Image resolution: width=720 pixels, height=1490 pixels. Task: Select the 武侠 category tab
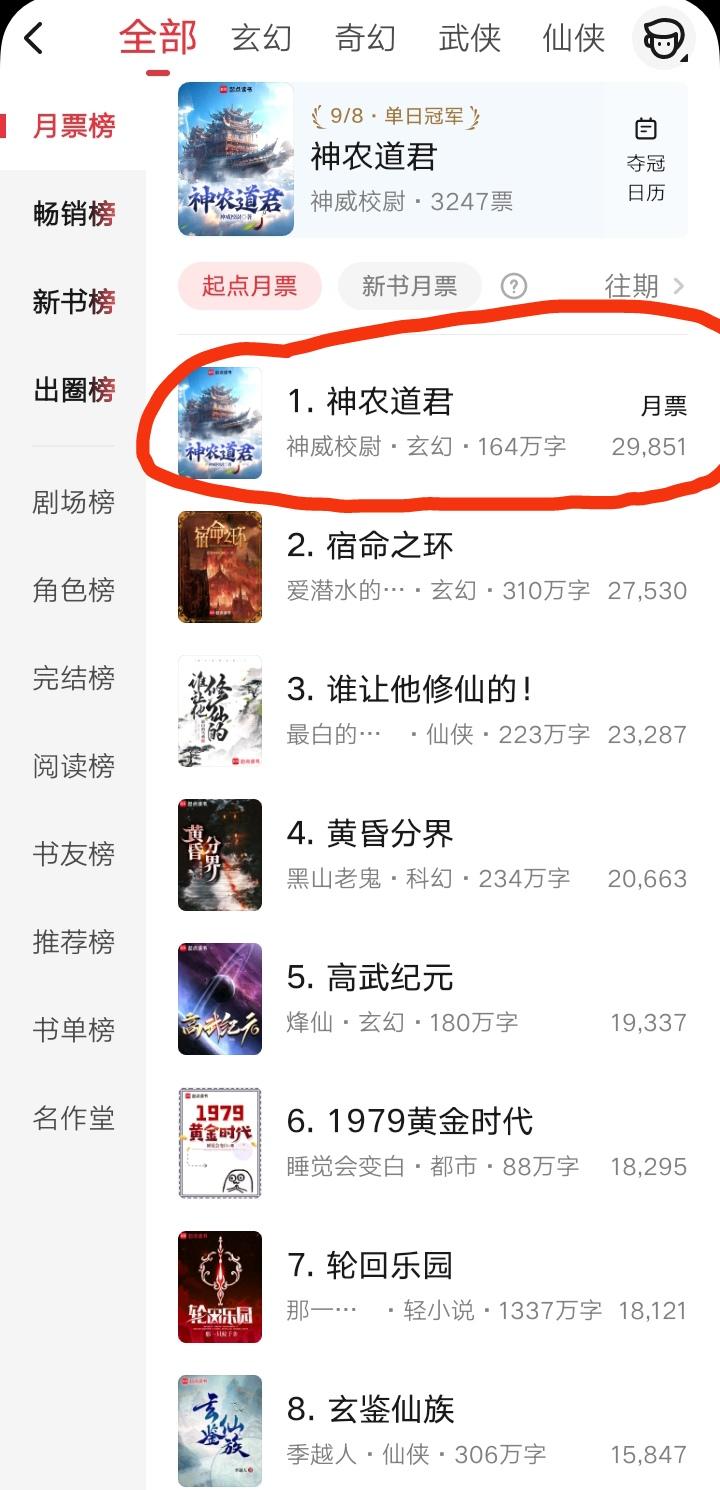click(469, 39)
